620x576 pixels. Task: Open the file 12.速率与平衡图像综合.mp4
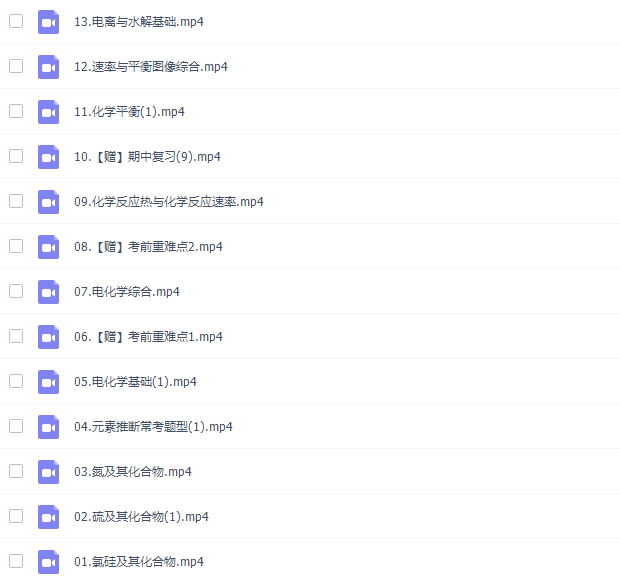coord(150,66)
